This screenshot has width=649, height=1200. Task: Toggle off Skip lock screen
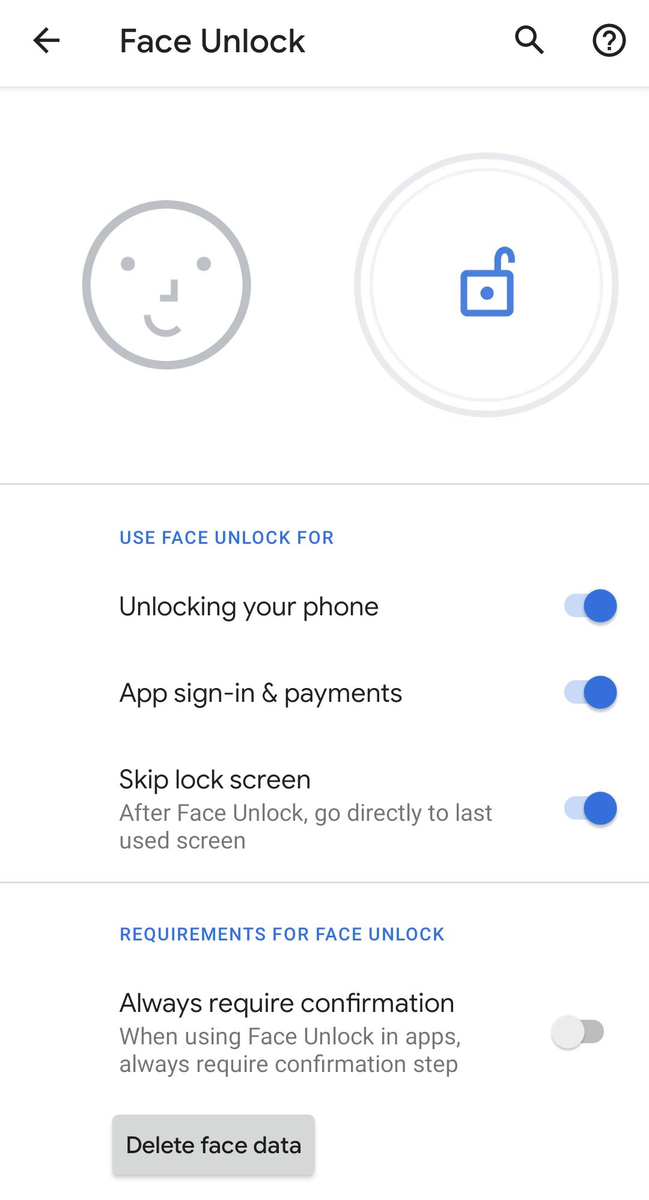click(590, 808)
